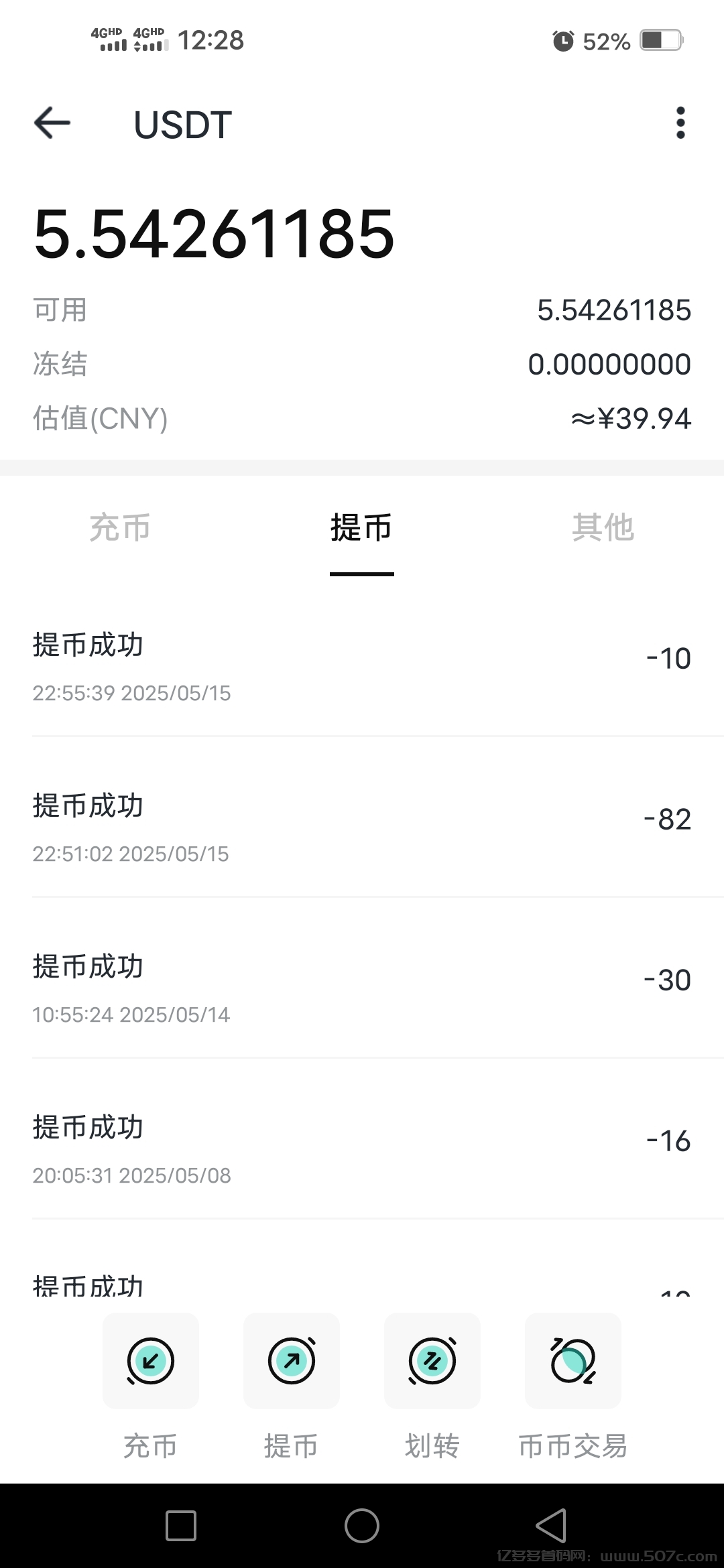724x1568 pixels.
Task: Tap the 估值(CNY) value ≈¥39.94
Action: (x=630, y=418)
